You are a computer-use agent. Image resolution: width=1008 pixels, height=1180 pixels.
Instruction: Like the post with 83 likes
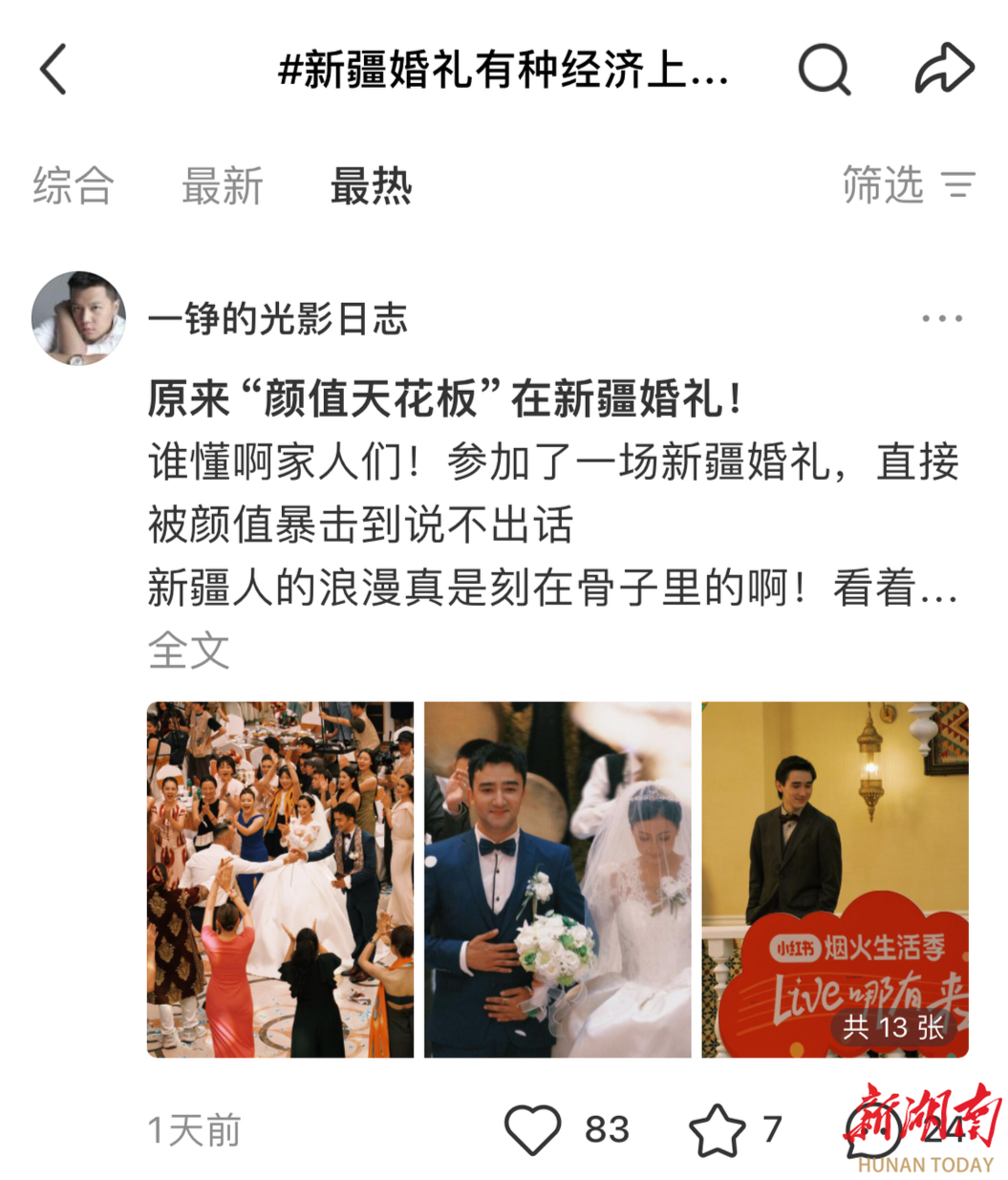coord(533,1129)
